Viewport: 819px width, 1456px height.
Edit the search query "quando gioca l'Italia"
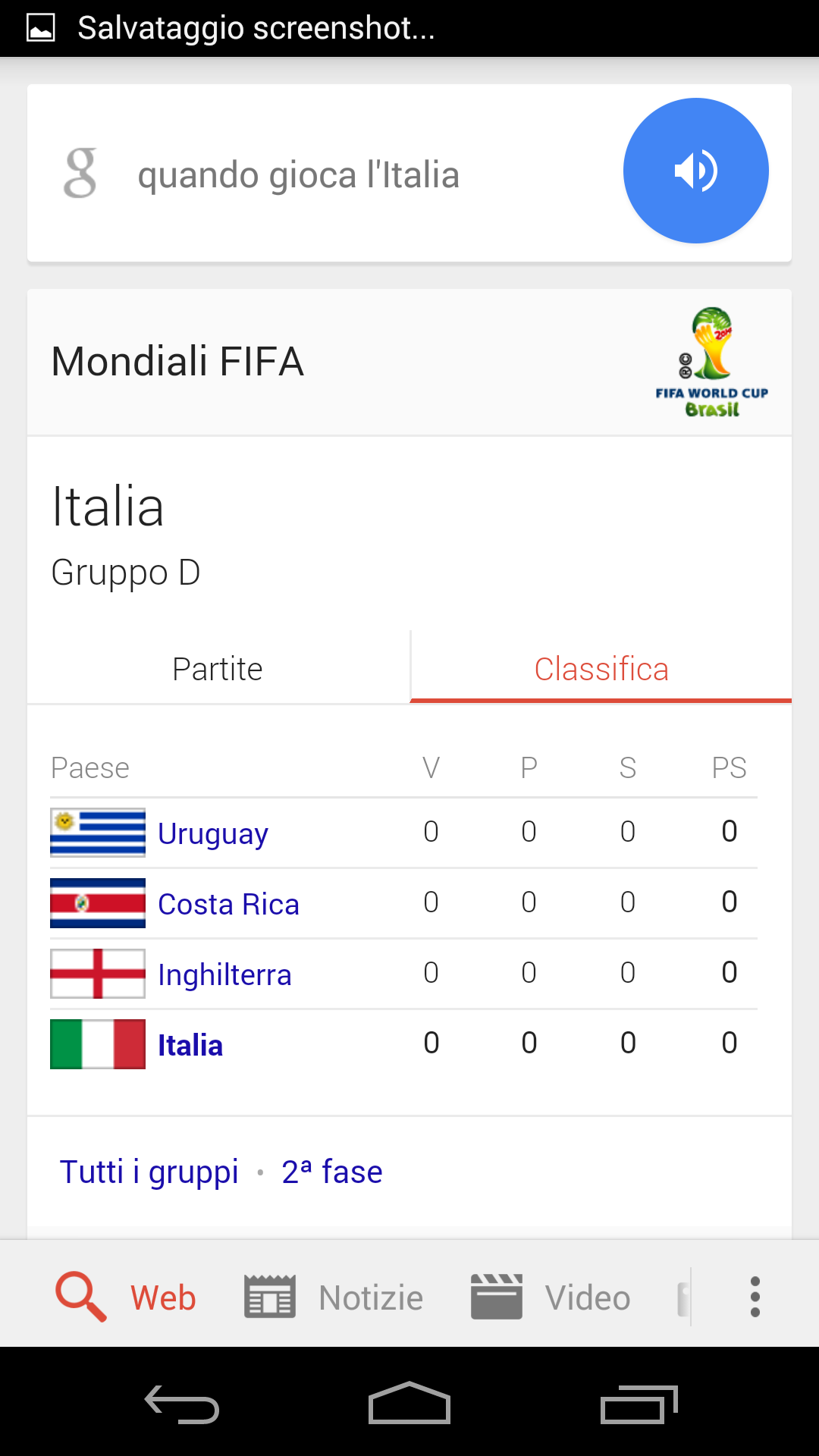(x=299, y=175)
